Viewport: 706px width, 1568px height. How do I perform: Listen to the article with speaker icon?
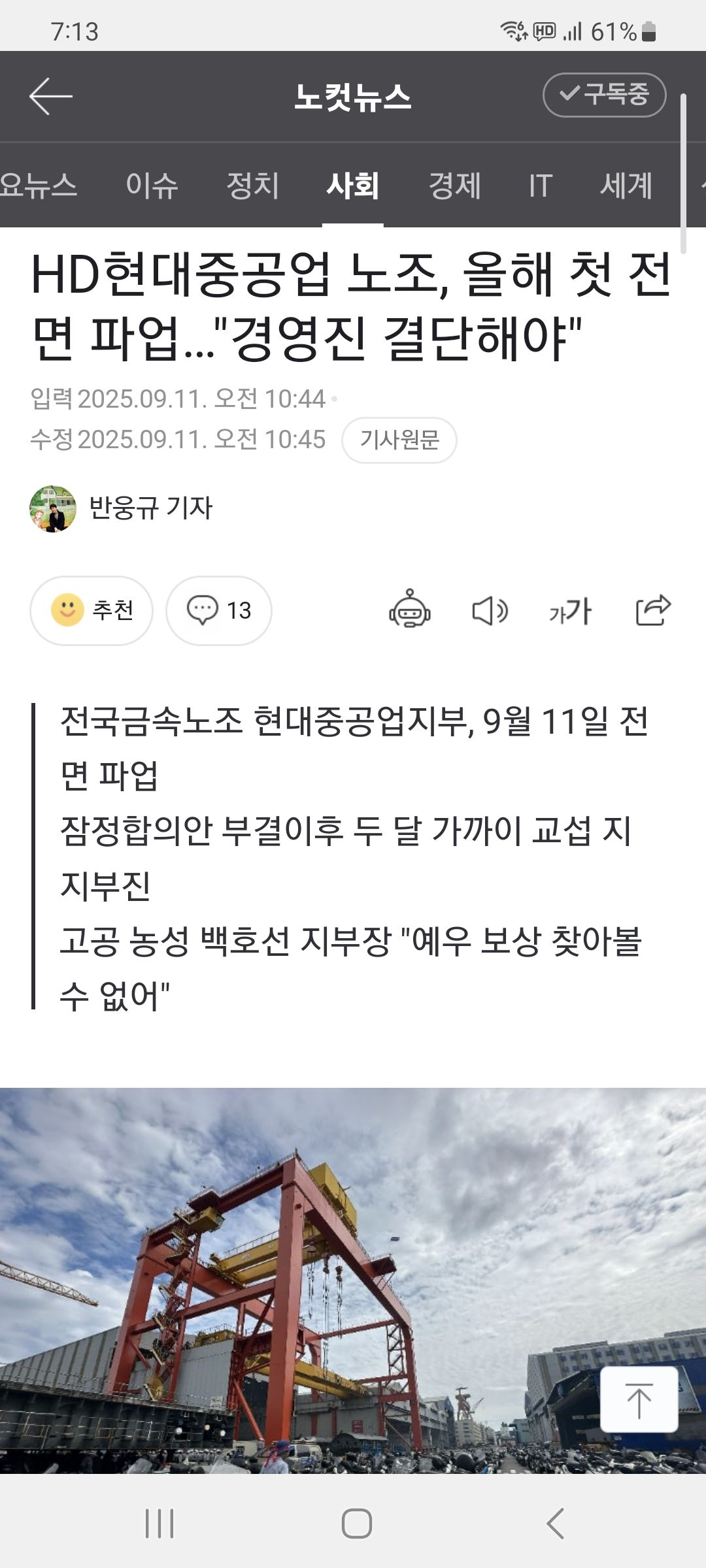click(x=490, y=612)
